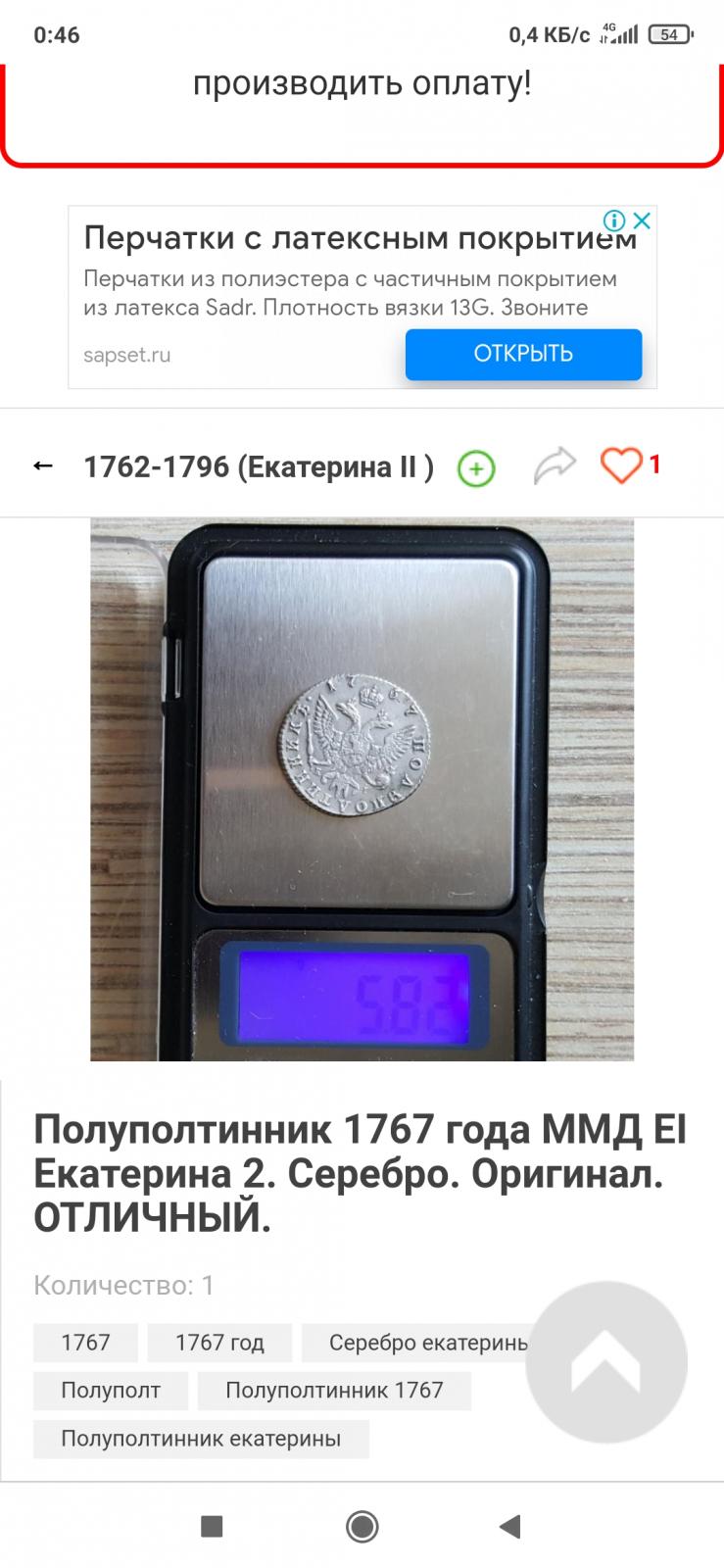
Task: Tap the system home button
Action: (362, 1526)
